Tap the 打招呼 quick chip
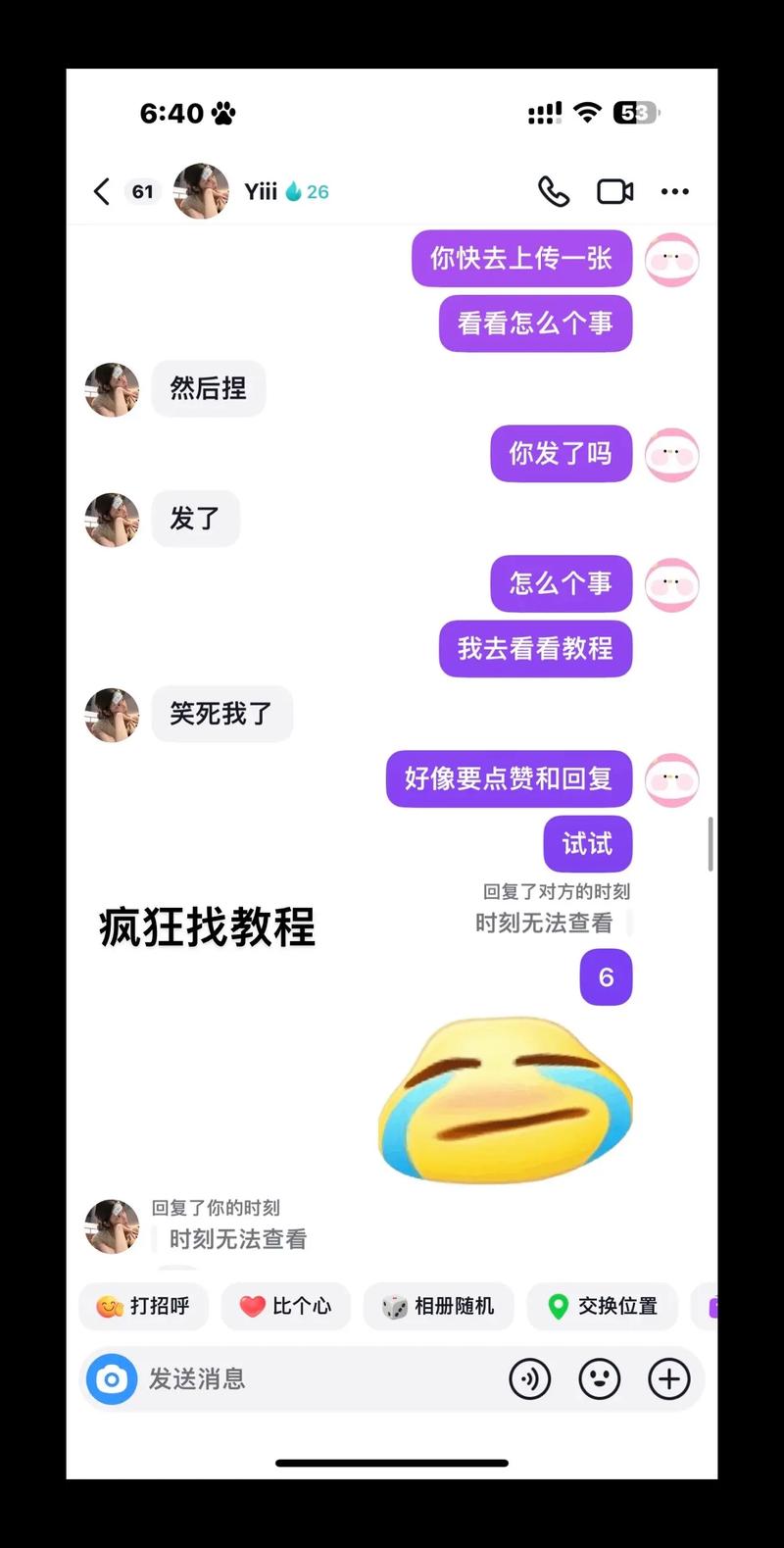This screenshot has width=784, height=1548. (143, 1306)
